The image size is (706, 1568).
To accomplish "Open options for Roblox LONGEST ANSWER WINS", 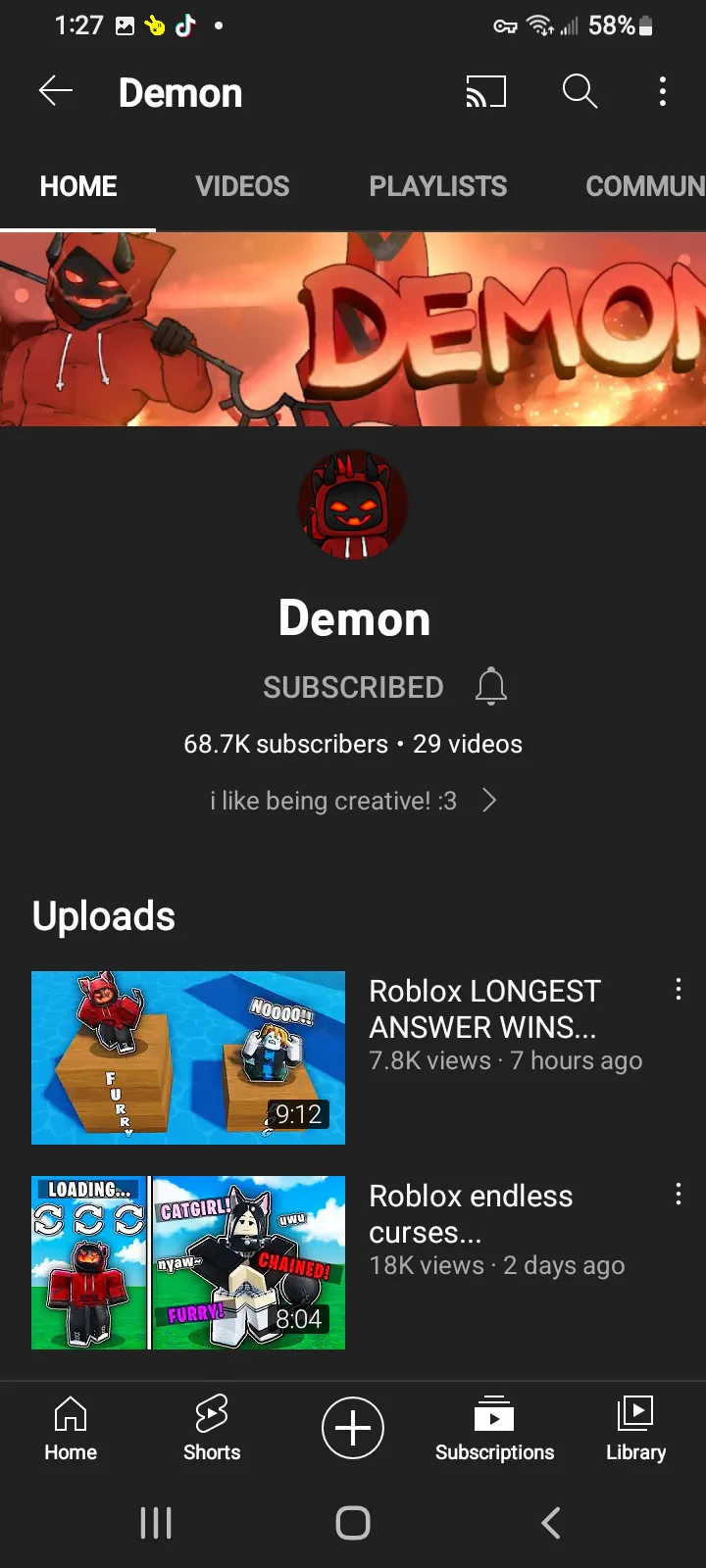I will click(x=678, y=990).
